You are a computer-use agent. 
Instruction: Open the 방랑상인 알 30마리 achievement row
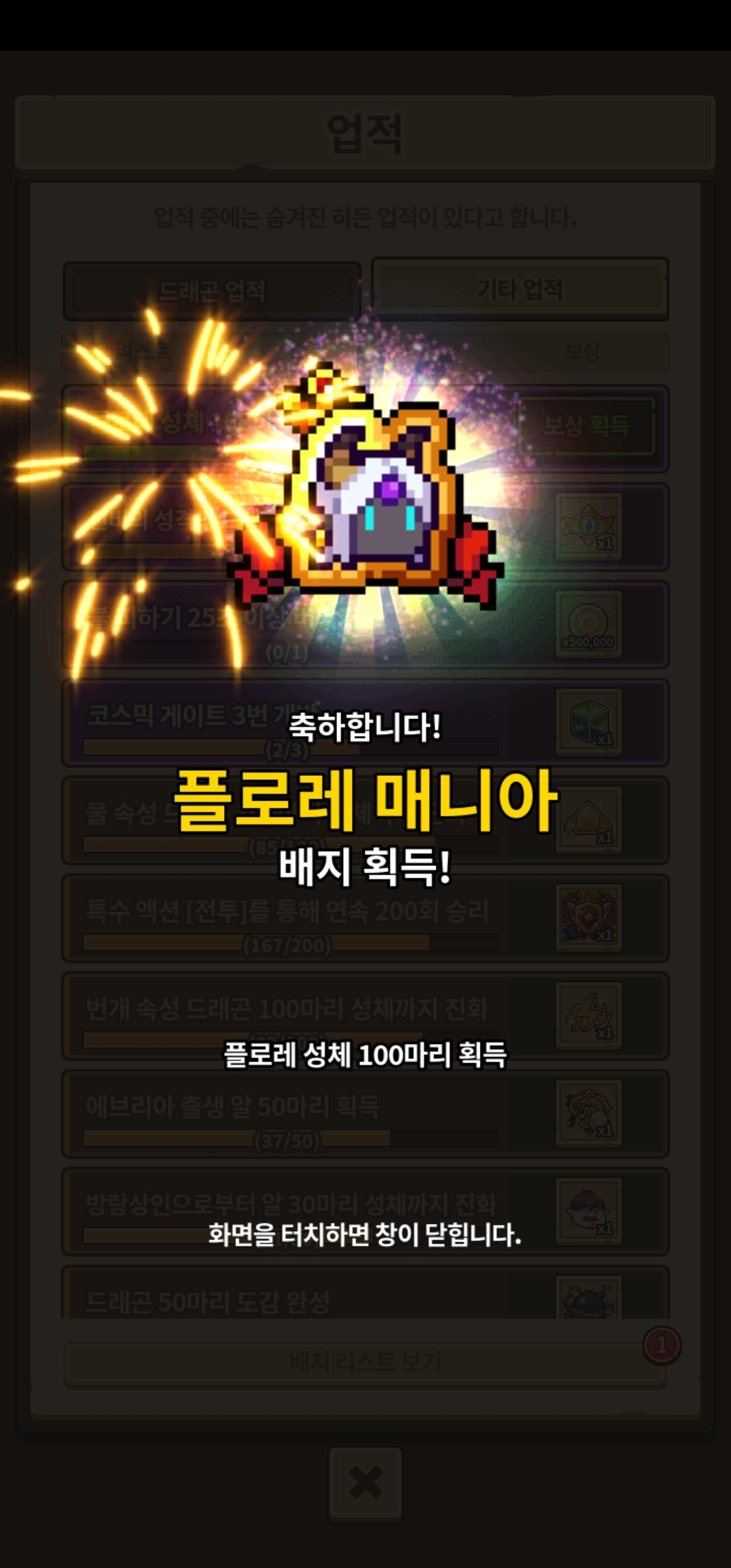coord(365,1211)
